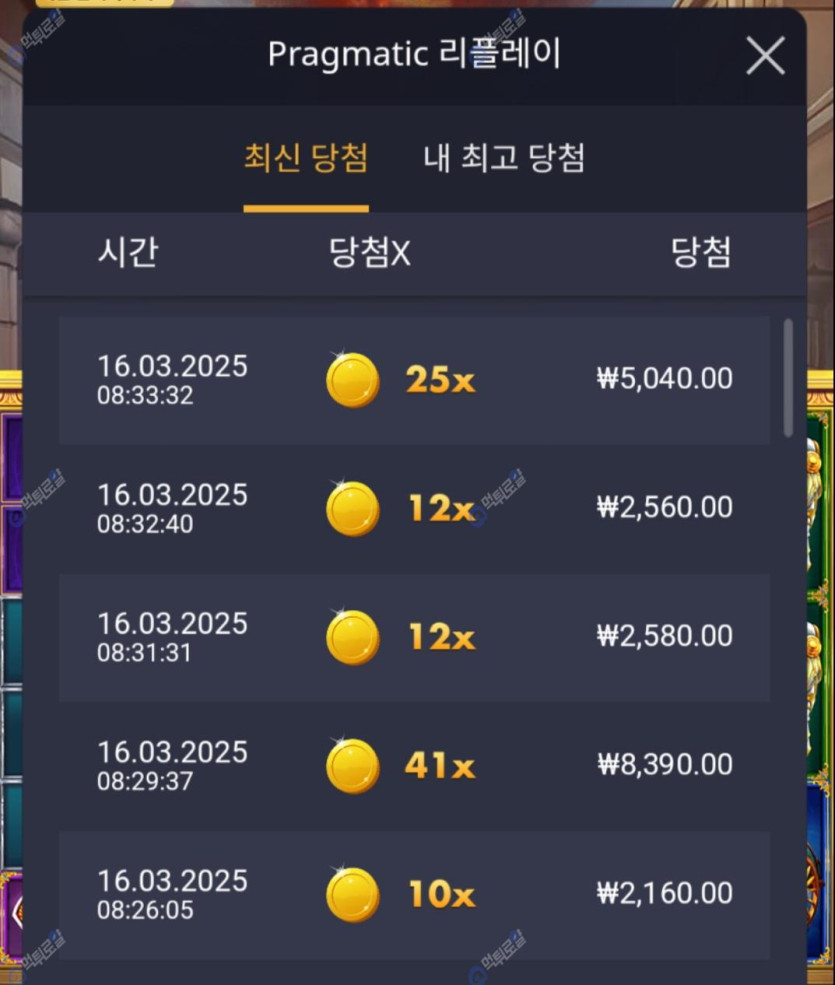Viewport: 835px width, 985px height.
Task: Switch to the 내 최고 당첨 tab
Action: click(x=504, y=158)
